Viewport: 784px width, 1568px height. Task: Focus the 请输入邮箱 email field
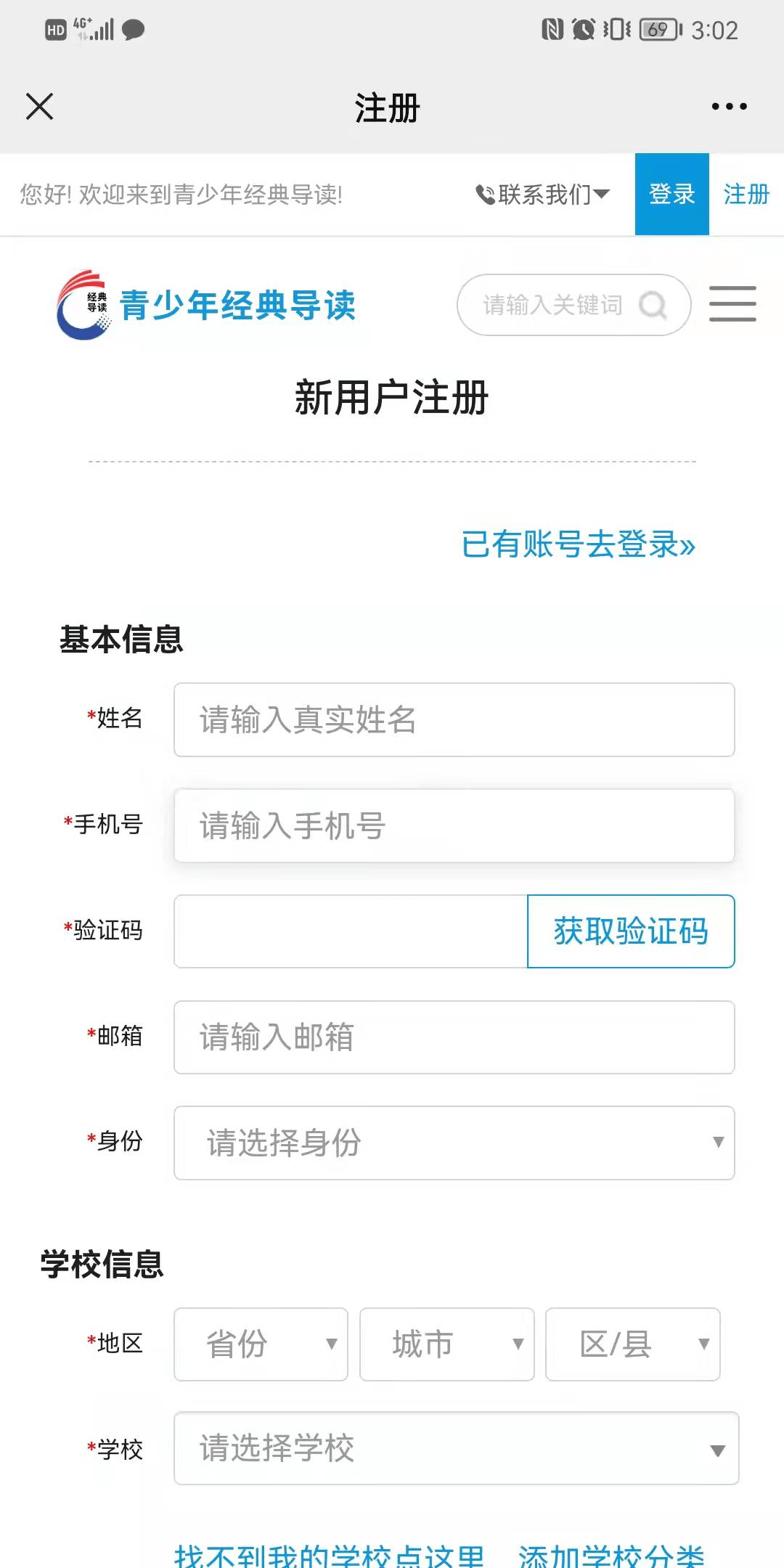pyautogui.click(x=454, y=1037)
